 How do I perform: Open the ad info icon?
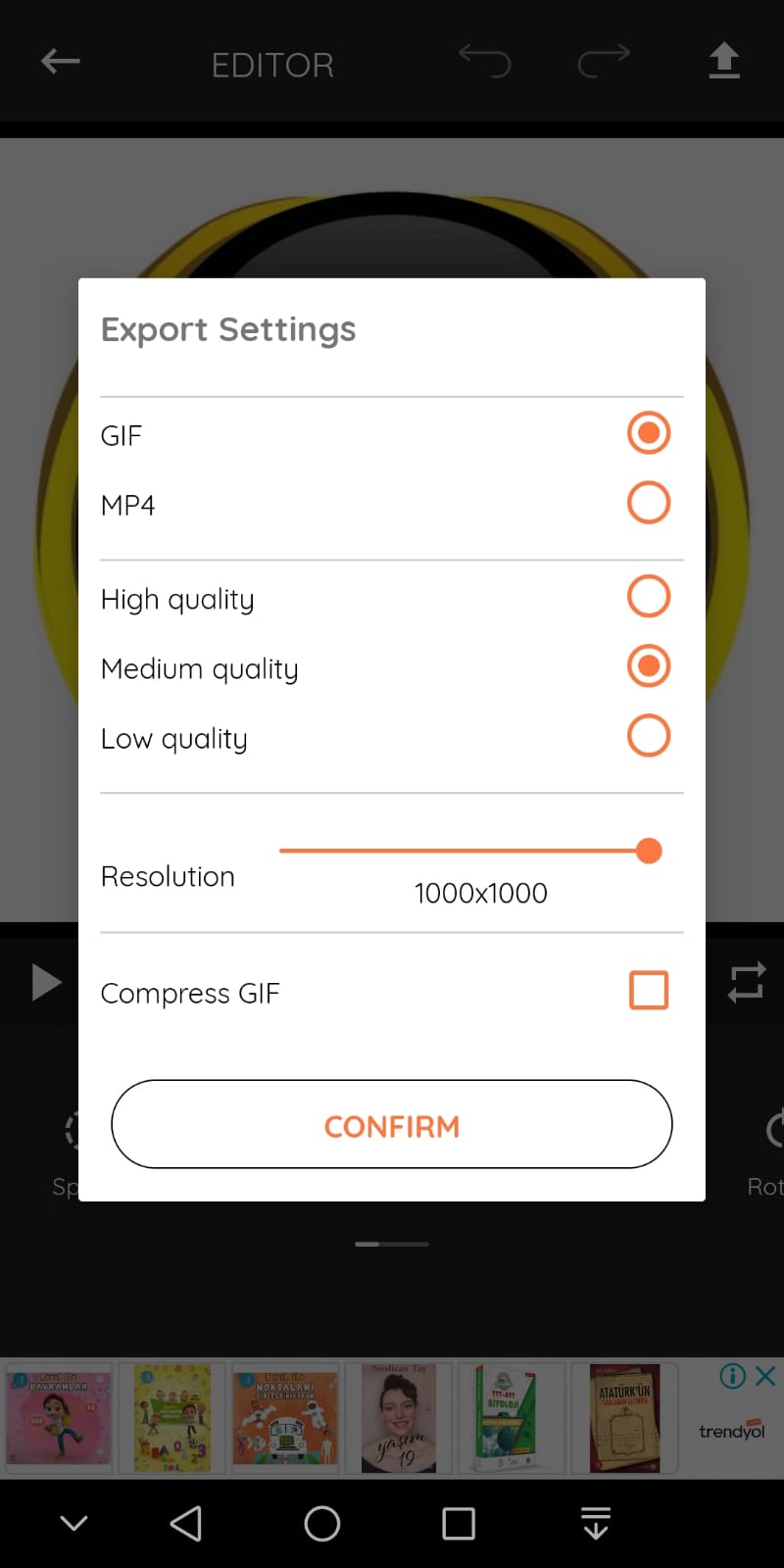pos(733,1376)
